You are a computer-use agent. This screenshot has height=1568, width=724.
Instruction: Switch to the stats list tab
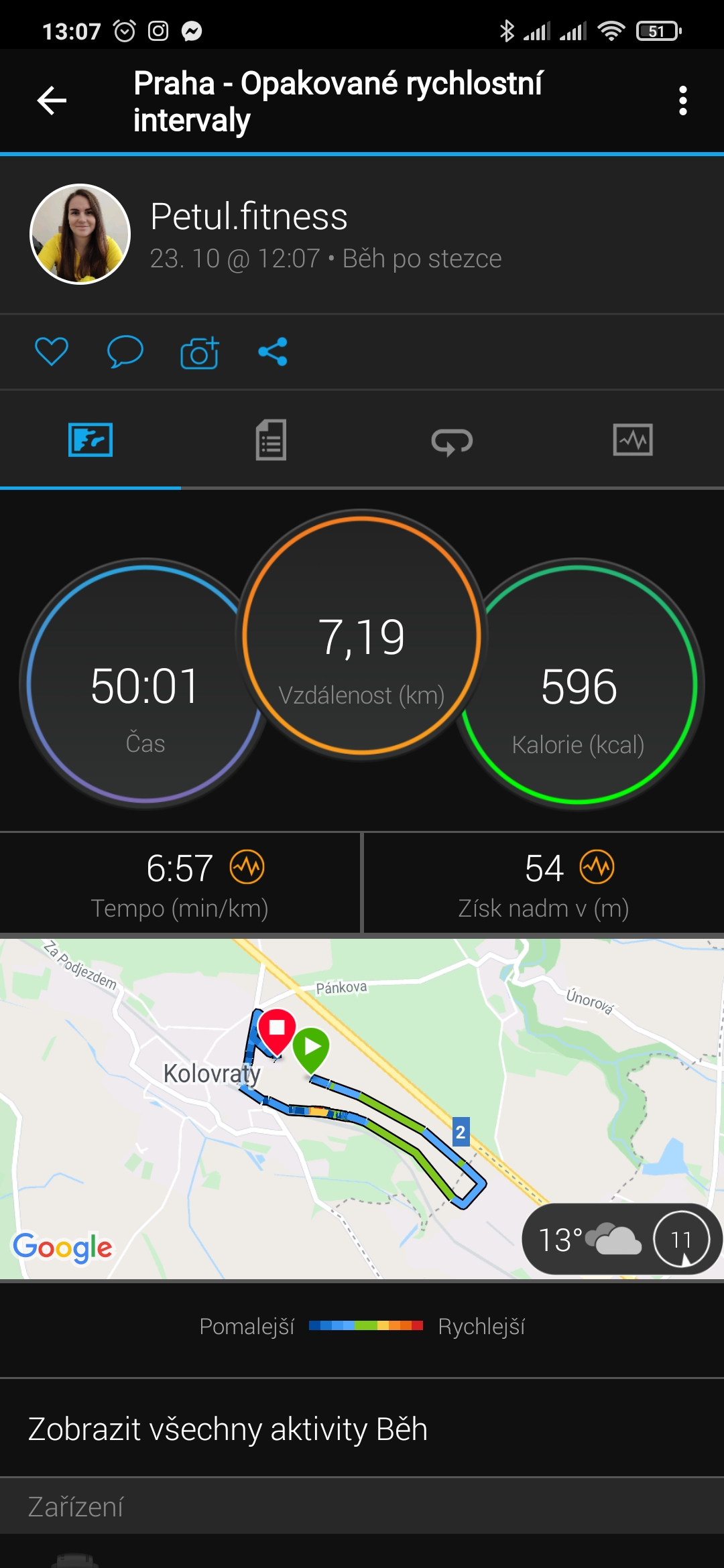point(271,440)
